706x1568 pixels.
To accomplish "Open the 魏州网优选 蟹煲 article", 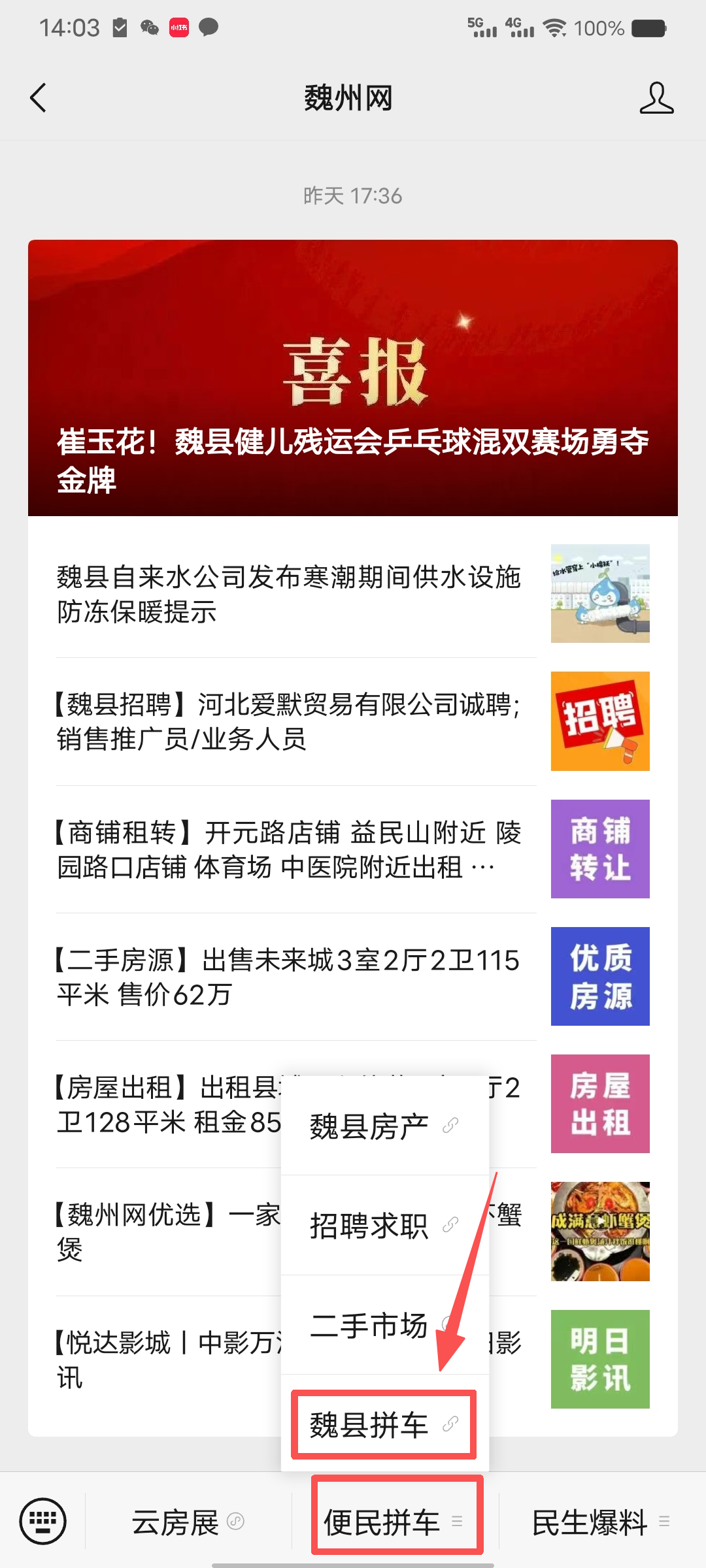I will point(163,1232).
